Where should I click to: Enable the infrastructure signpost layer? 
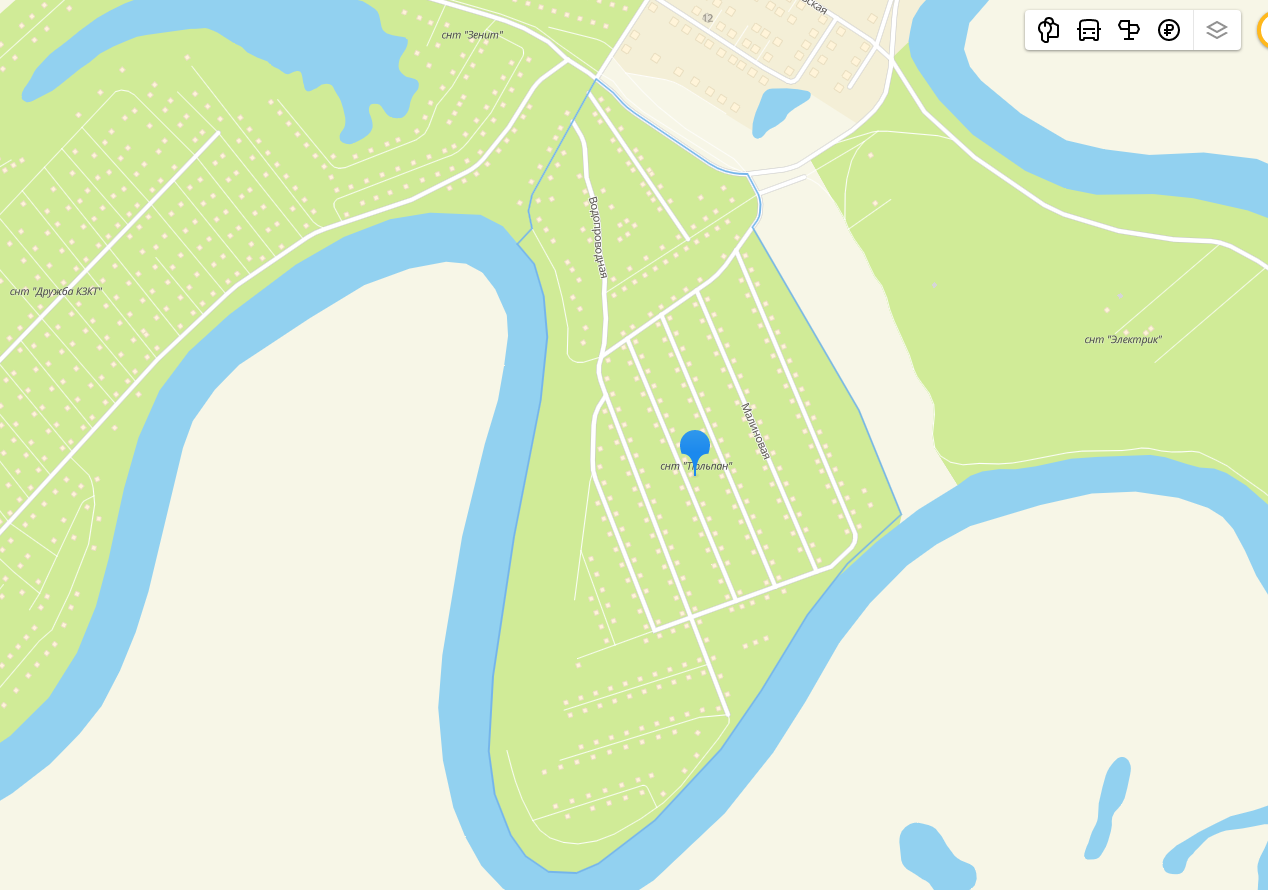click(1129, 30)
